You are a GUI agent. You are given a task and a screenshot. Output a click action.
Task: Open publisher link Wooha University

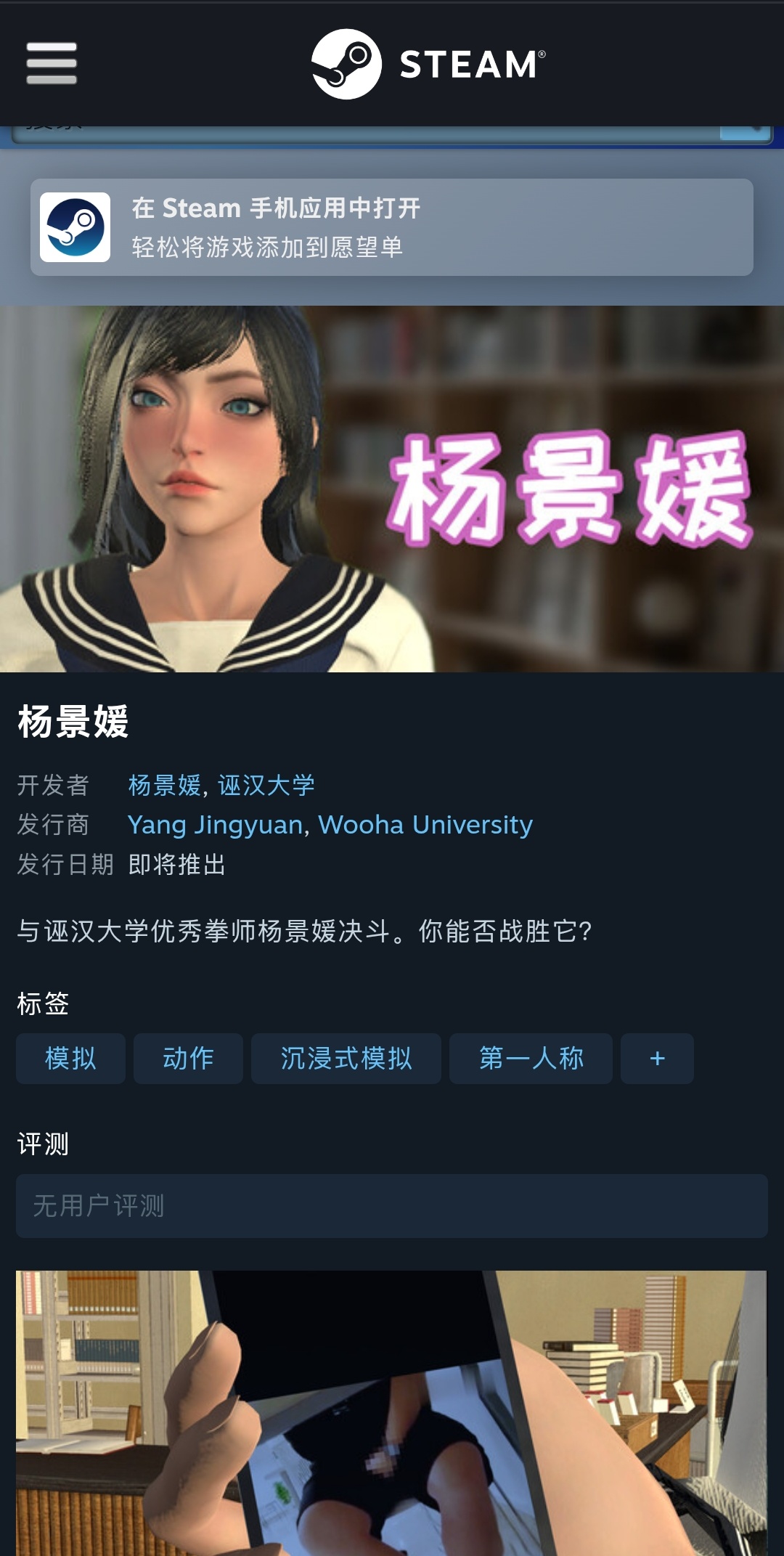425,825
